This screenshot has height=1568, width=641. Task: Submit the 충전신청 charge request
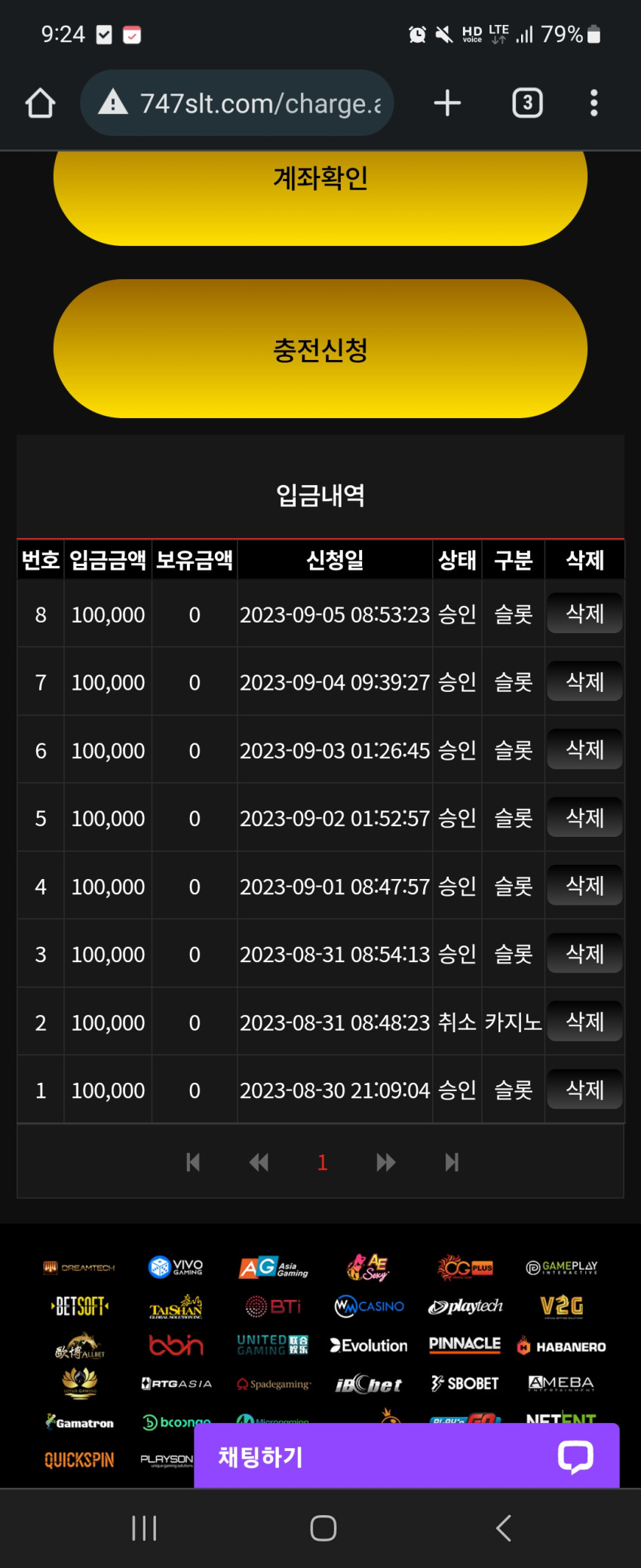(x=320, y=349)
